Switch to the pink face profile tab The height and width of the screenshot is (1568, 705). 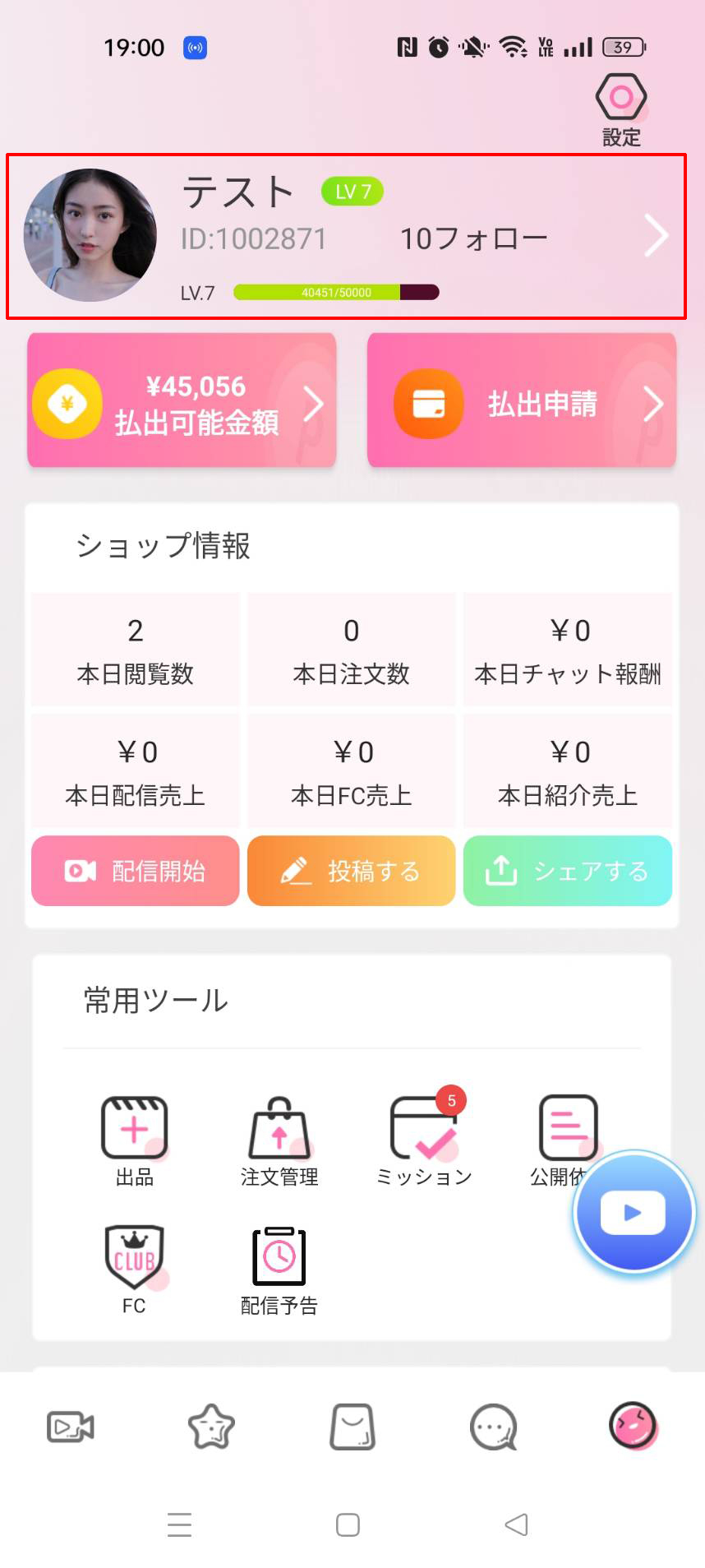pos(633,1427)
